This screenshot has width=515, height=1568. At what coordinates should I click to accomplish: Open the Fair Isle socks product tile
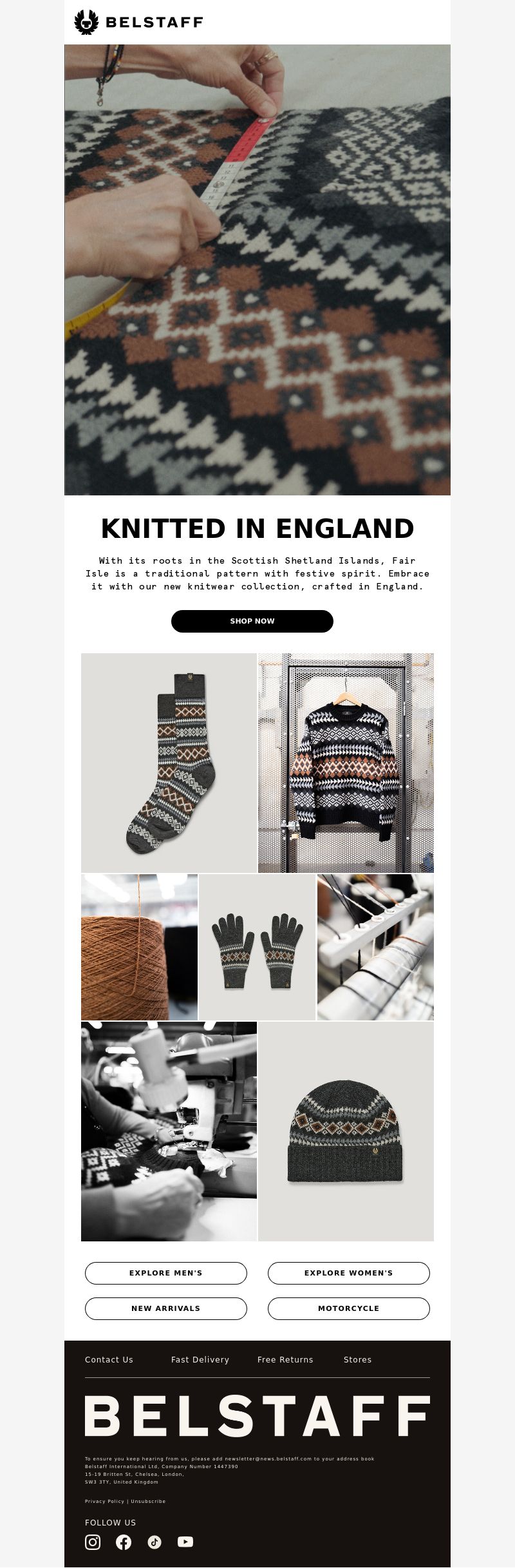[x=169, y=763]
